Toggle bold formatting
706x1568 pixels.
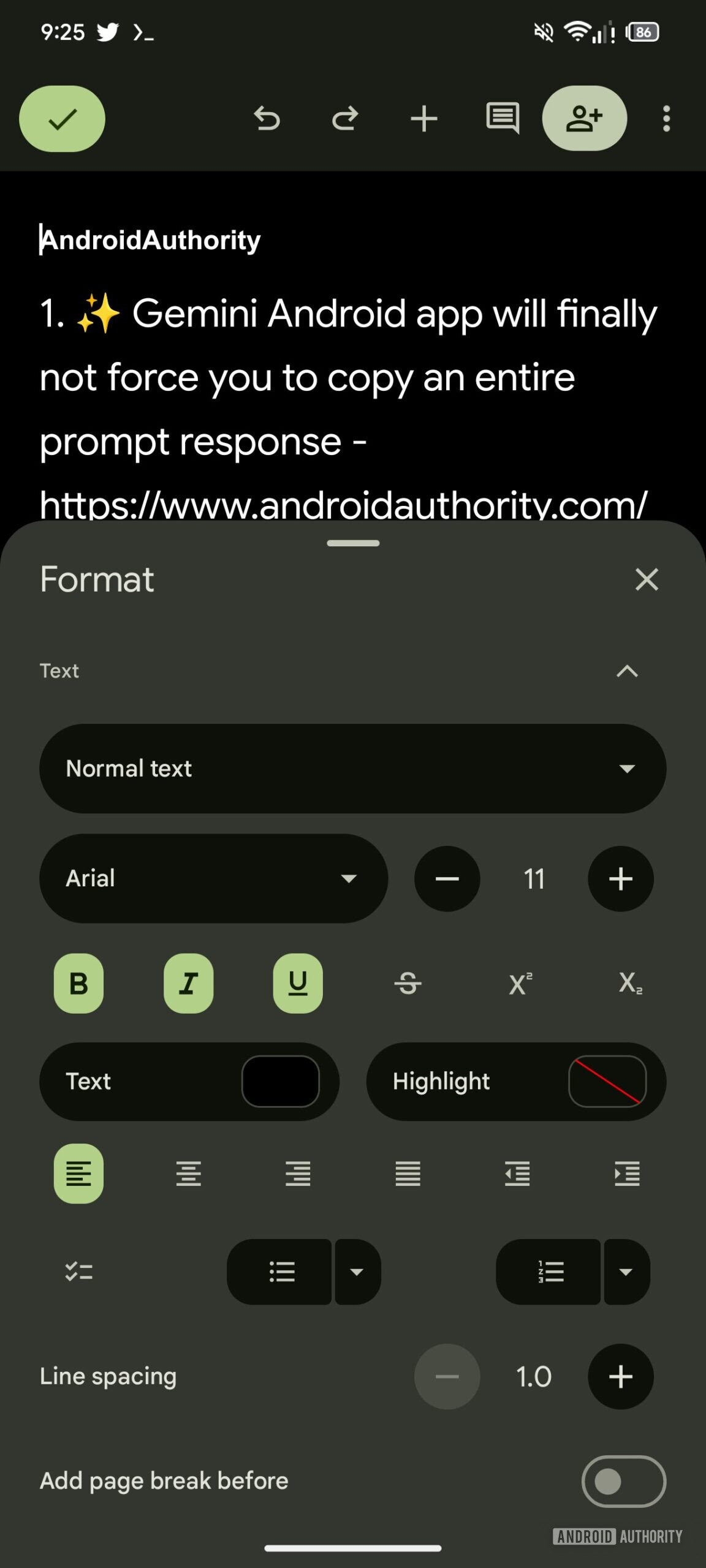(x=78, y=984)
